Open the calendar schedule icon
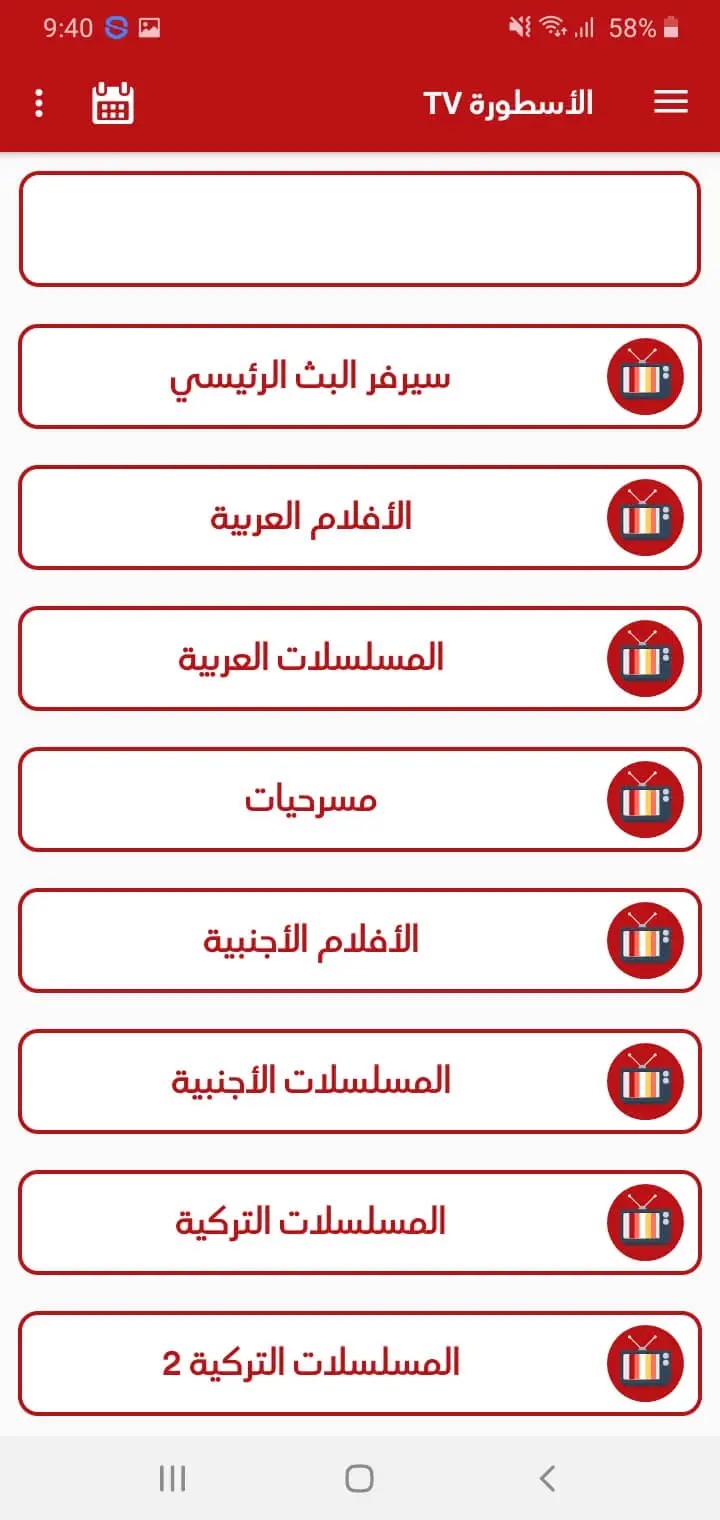Screen dimensions: 720x1520 tap(113, 103)
